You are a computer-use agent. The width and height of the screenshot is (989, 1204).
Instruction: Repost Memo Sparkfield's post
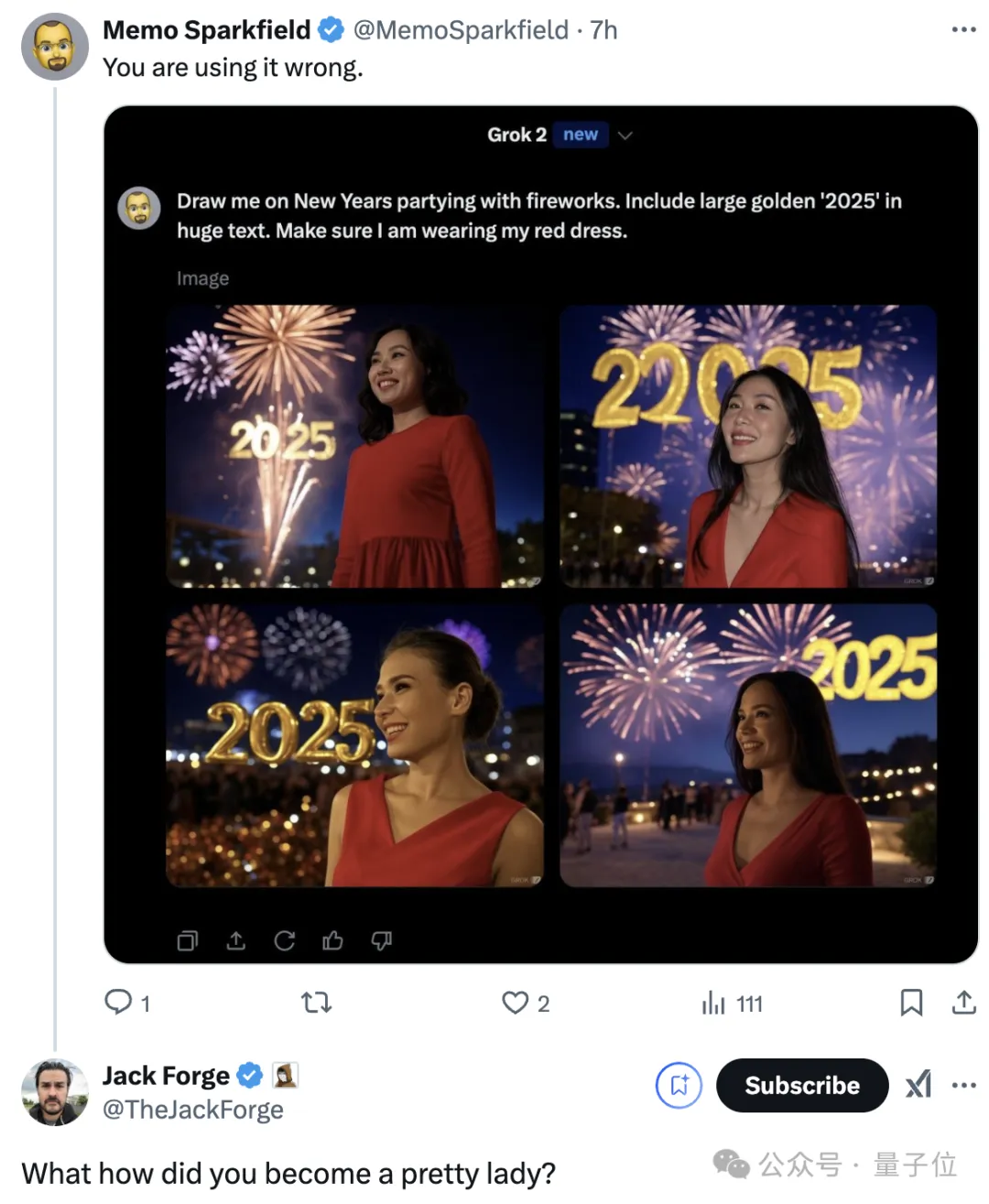317,1003
